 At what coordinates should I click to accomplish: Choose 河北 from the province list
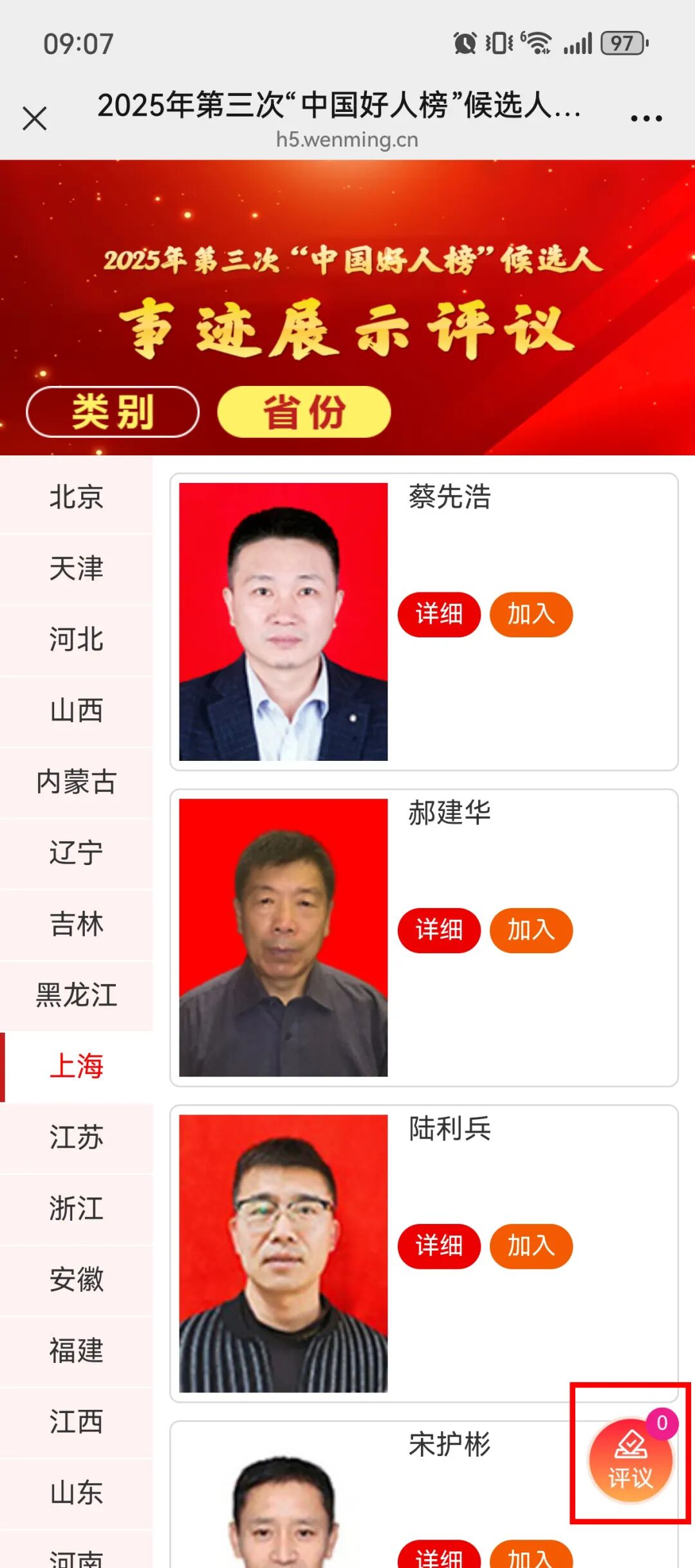point(76,640)
